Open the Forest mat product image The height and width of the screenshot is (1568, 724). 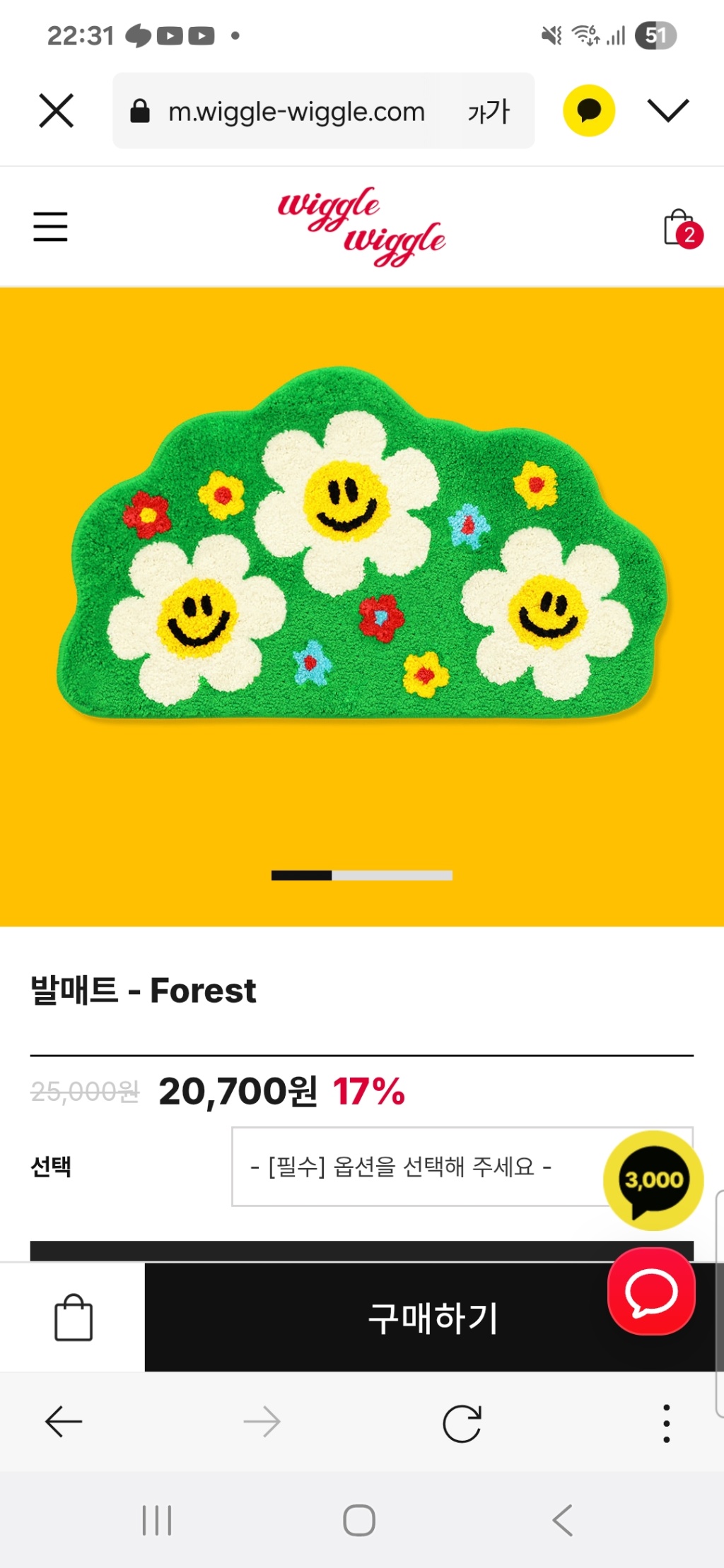point(362,551)
